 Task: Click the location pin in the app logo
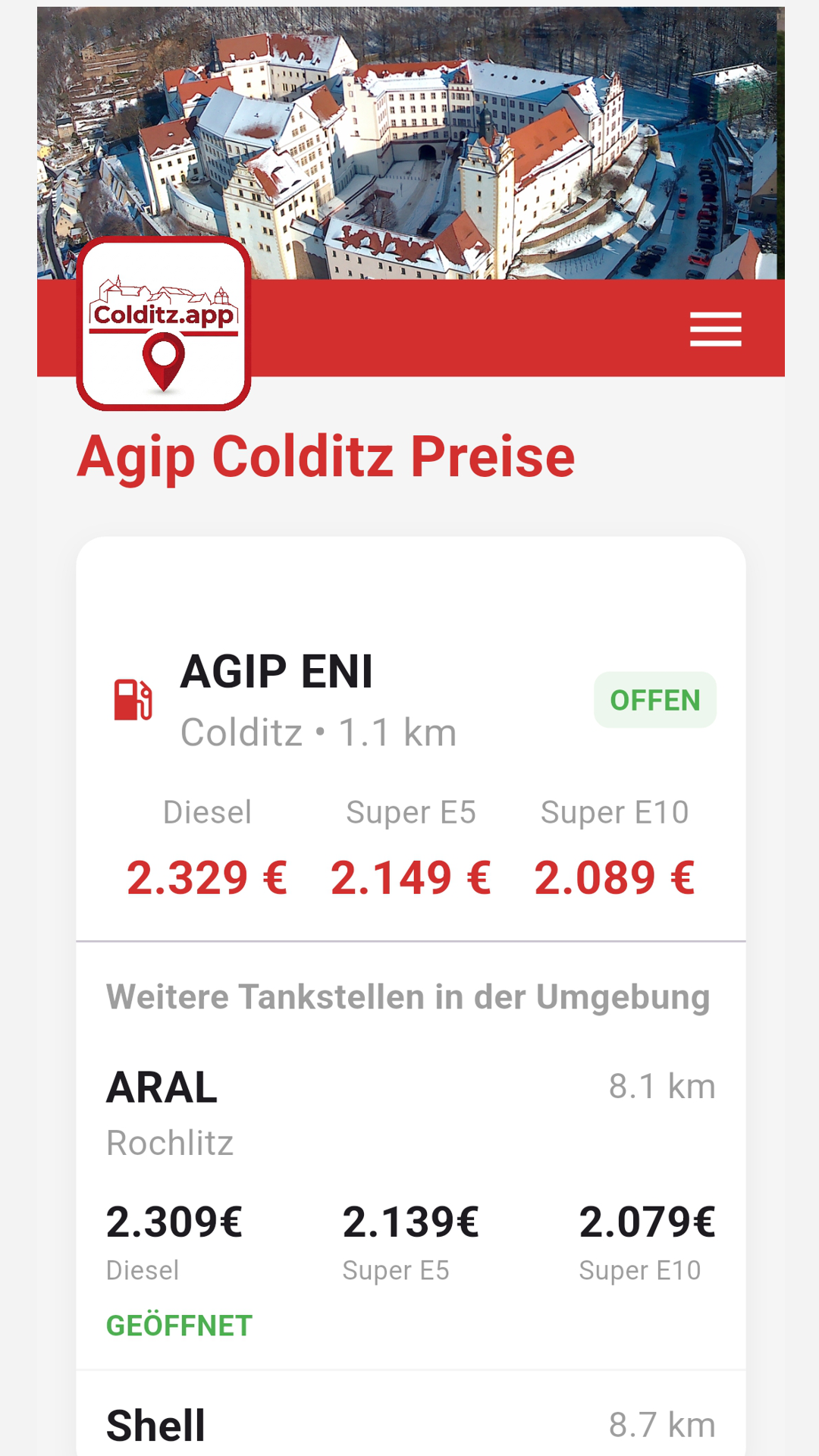click(164, 362)
